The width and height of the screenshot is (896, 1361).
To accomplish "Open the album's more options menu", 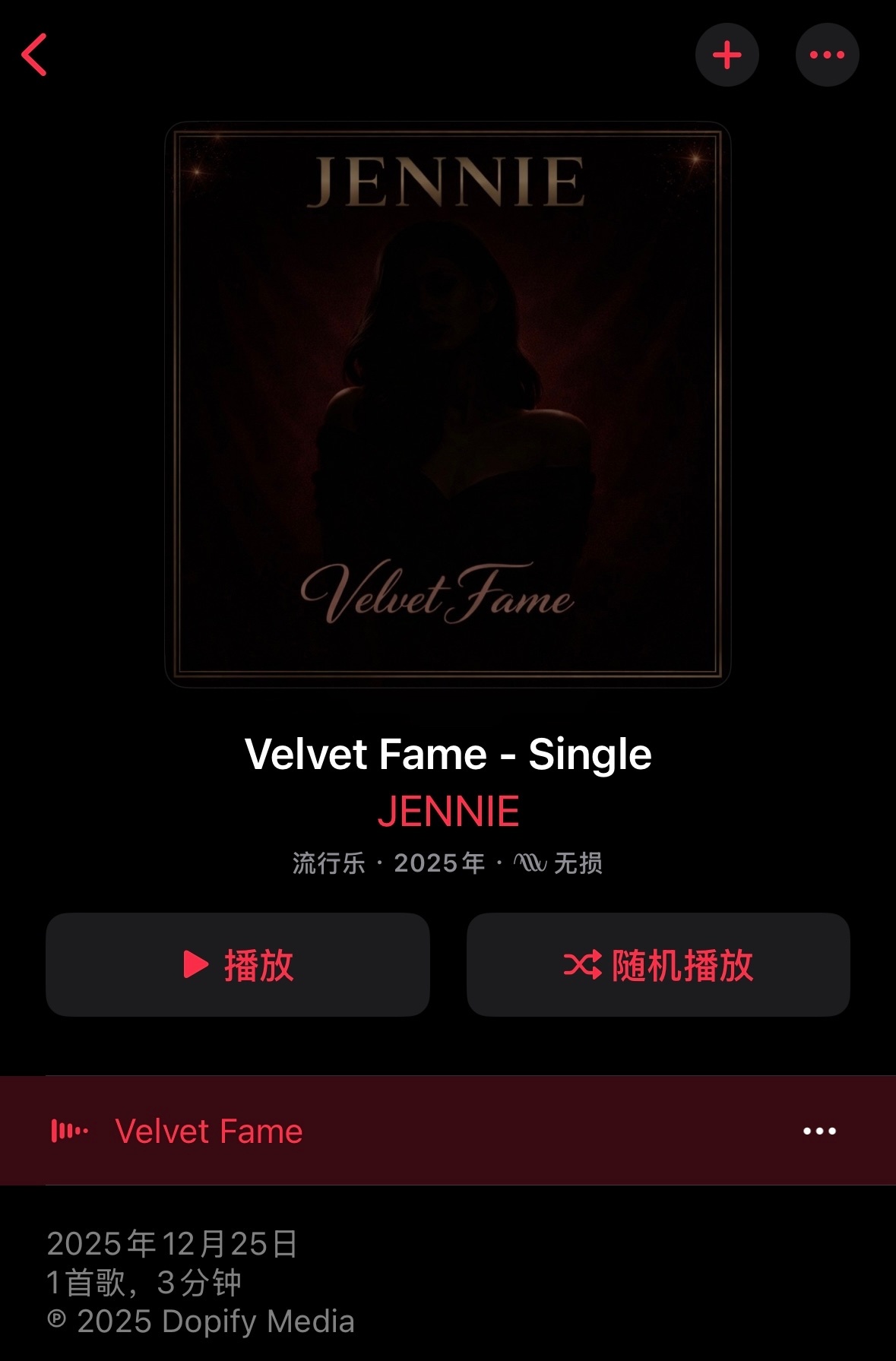I will 827,54.
